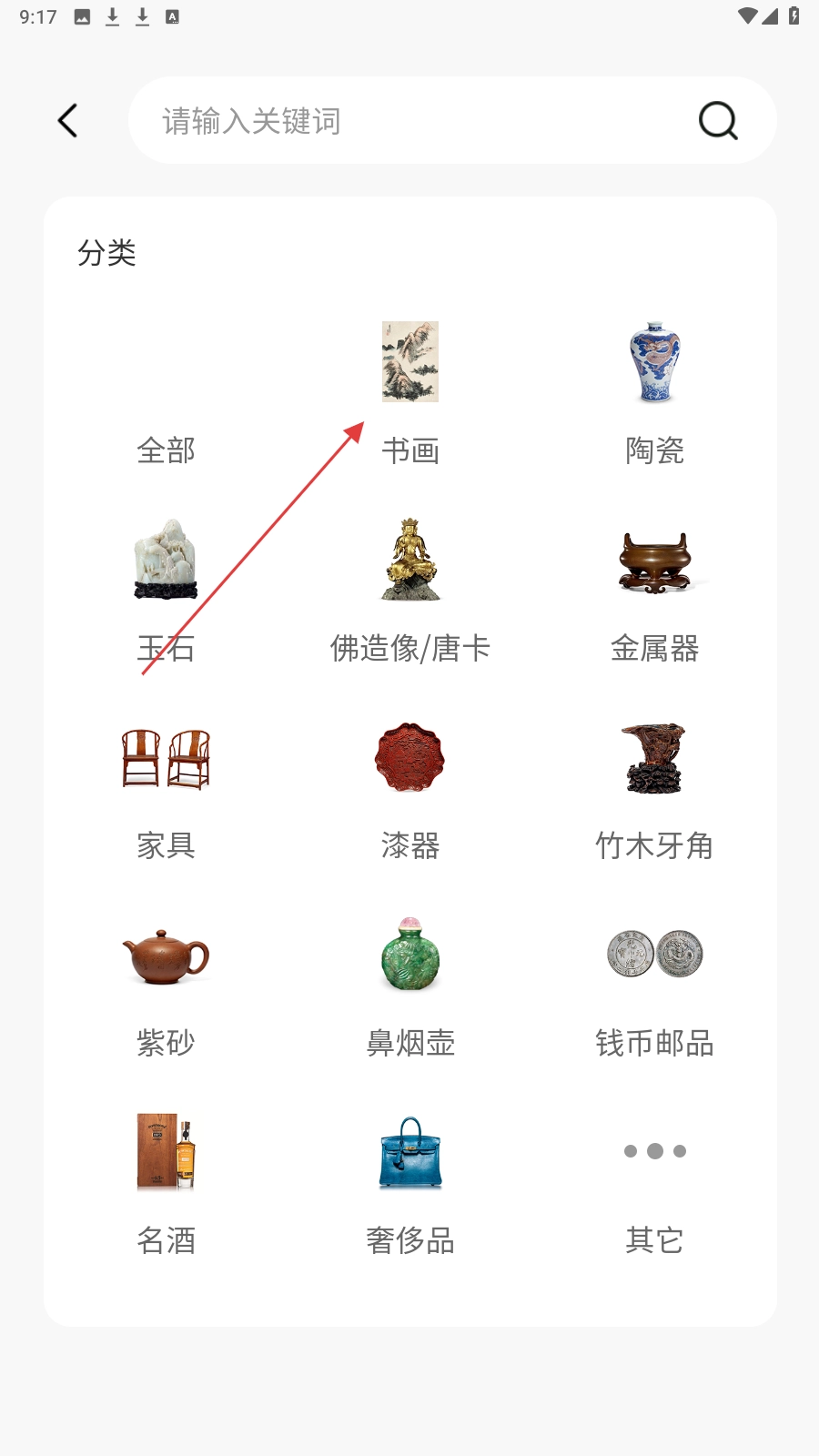The height and width of the screenshot is (1456, 819).
Task: Open the 陶瓷 category
Action: (654, 391)
